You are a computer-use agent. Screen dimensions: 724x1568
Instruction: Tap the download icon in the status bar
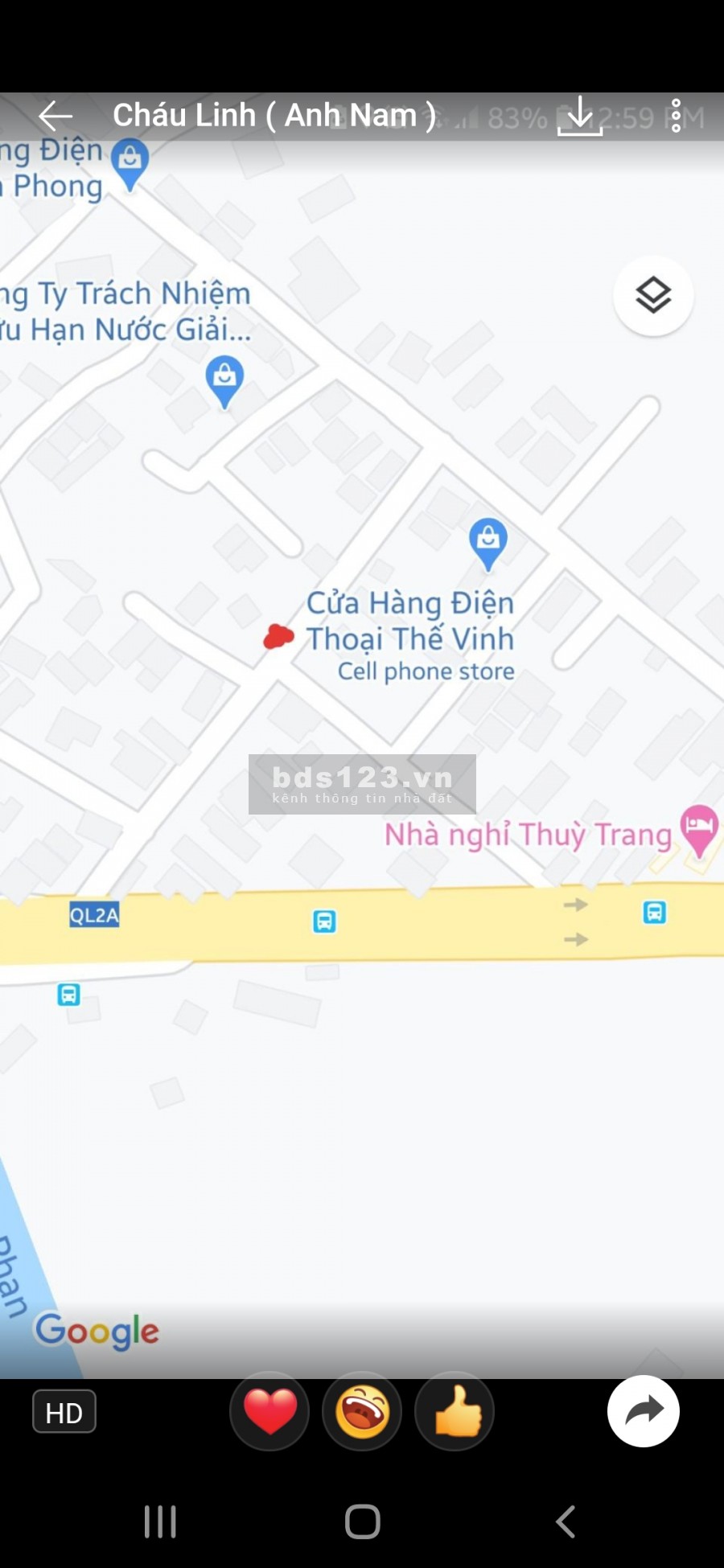click(x=580, y=117)
